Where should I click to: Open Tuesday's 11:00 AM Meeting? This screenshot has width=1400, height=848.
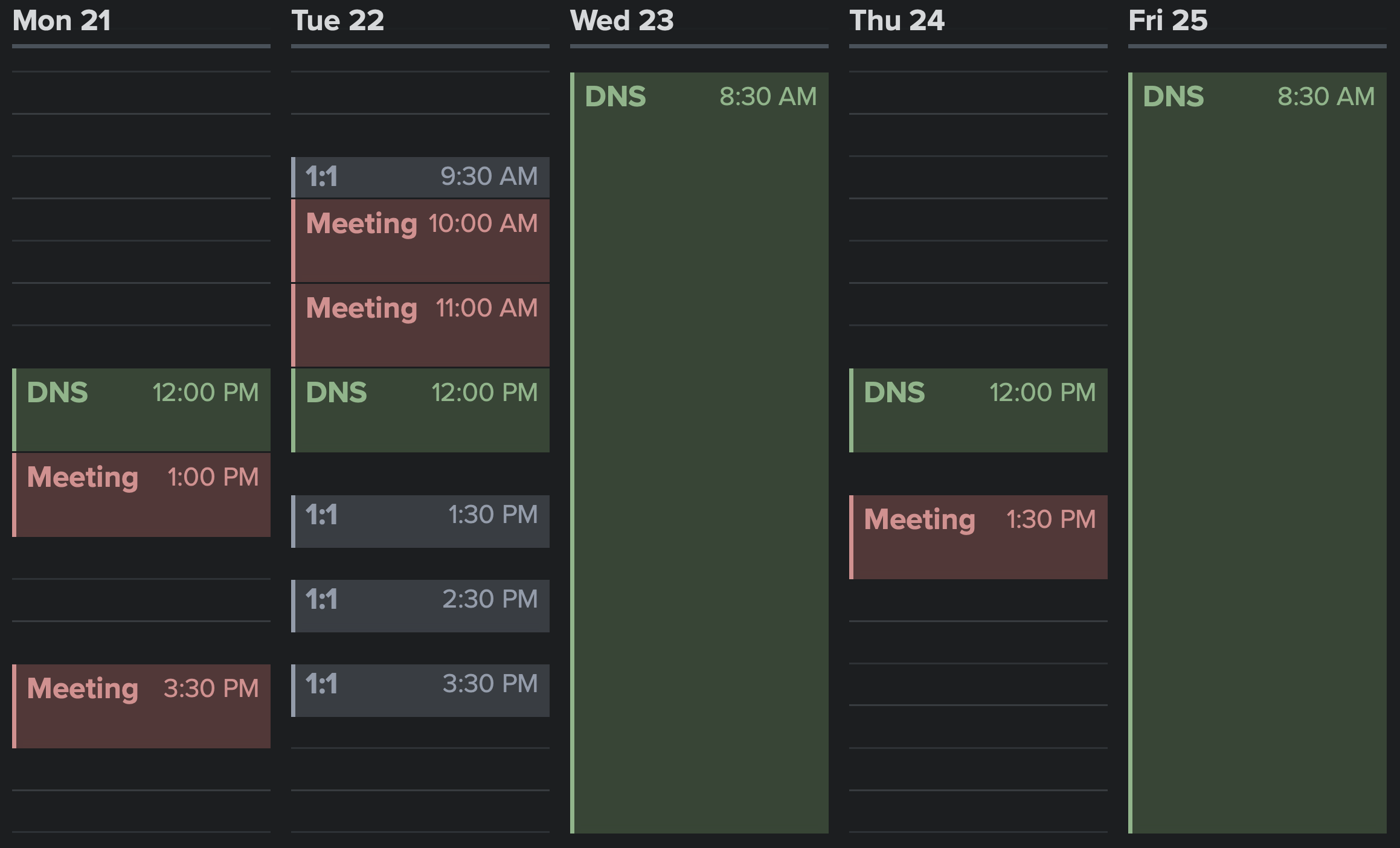pyautogui.click(x=420, y=325)
